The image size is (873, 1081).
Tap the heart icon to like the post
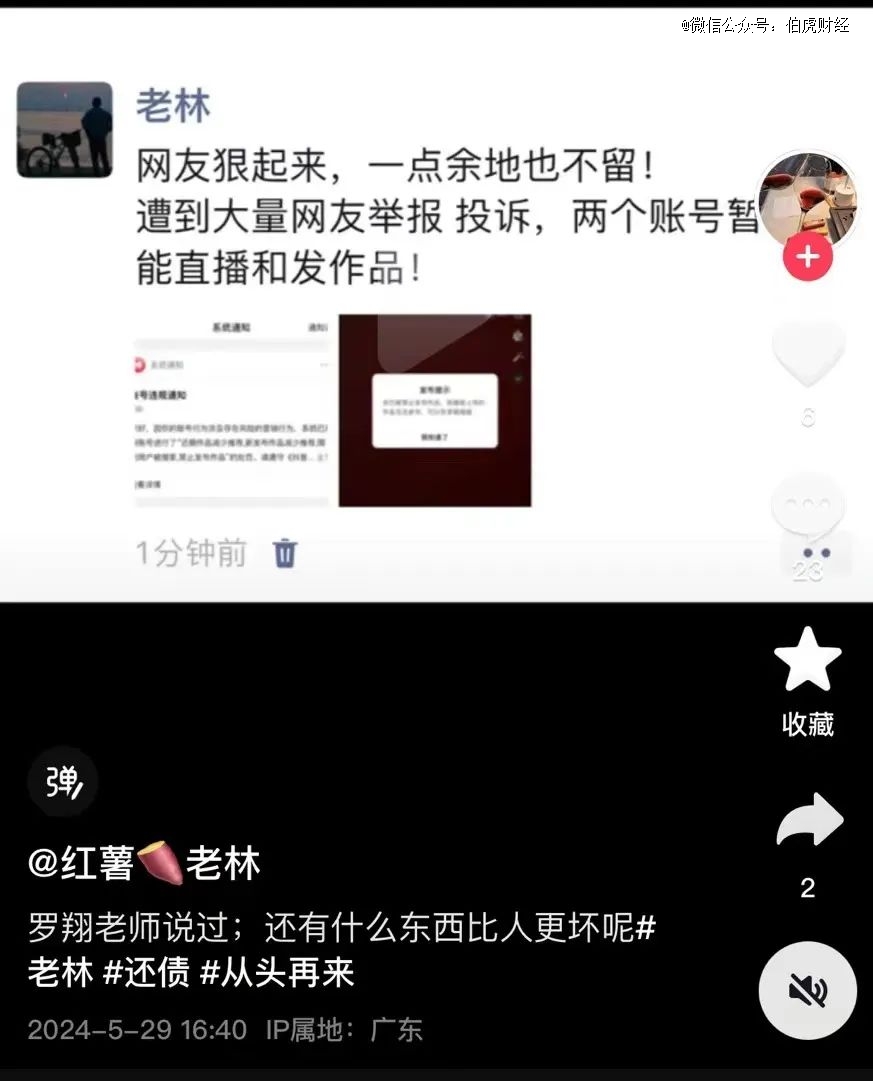point(807,355)
